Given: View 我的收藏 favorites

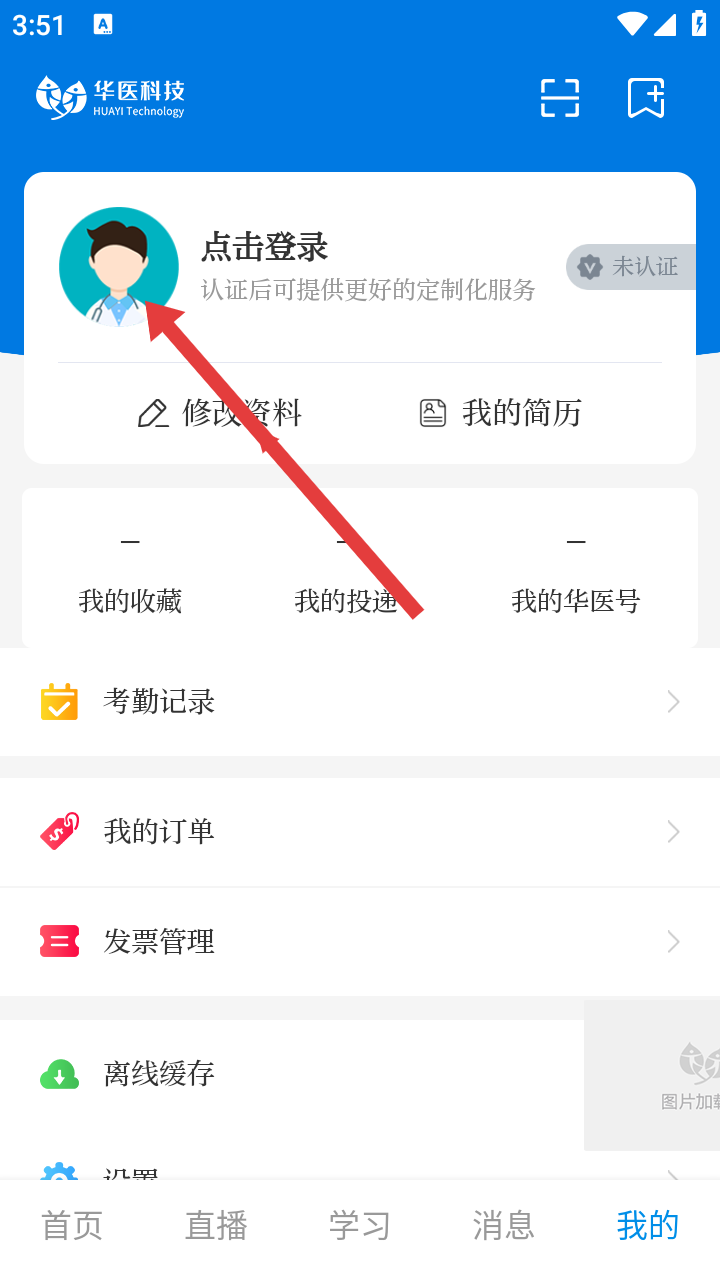Looking at the screenshot, I should [130, 578].
